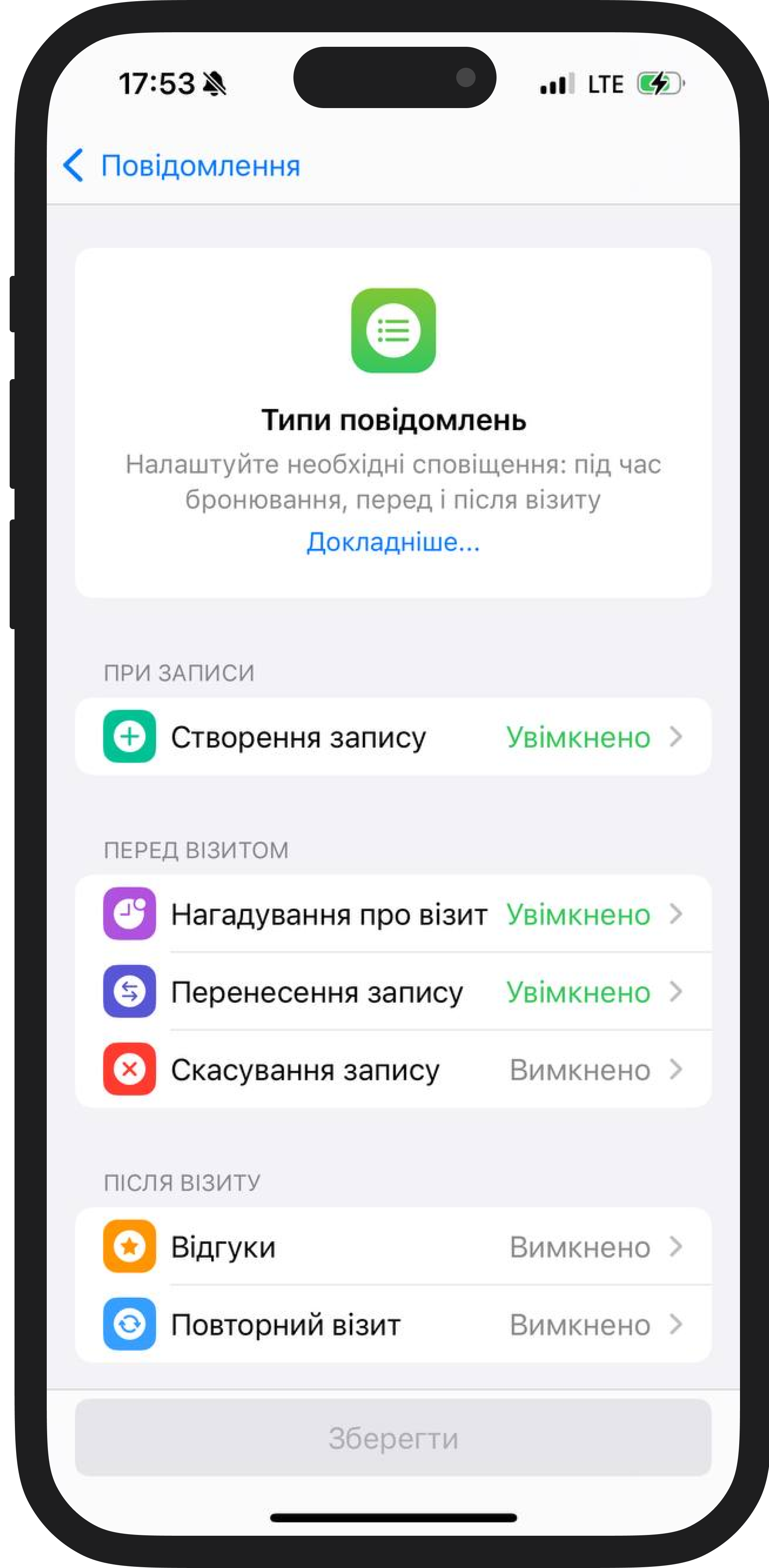The image size is (769, 1568).
Task: Tap the Зберегти button
Action: (x=393, y=1439)
